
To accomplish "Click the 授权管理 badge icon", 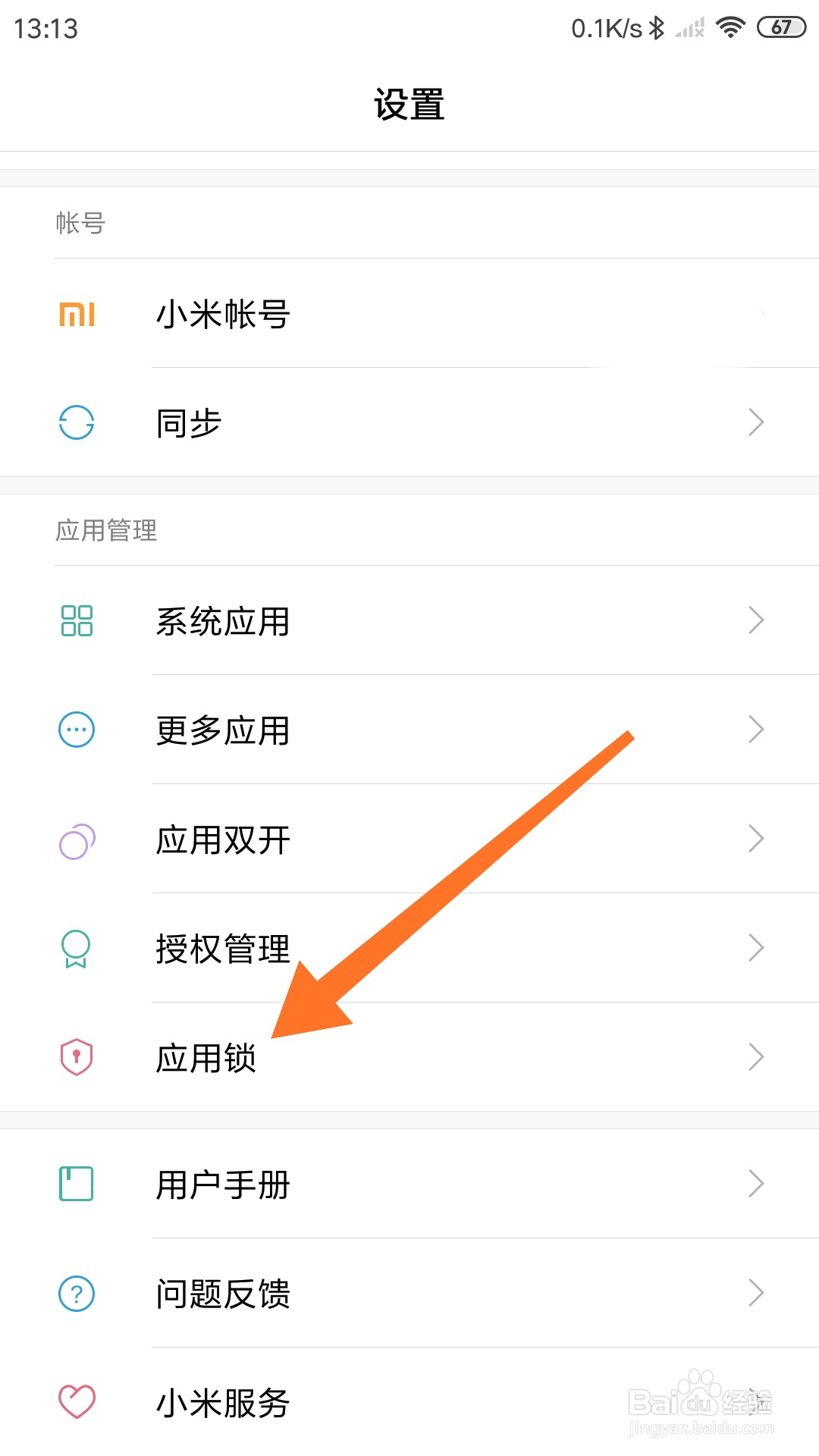I will coord(76,949).
